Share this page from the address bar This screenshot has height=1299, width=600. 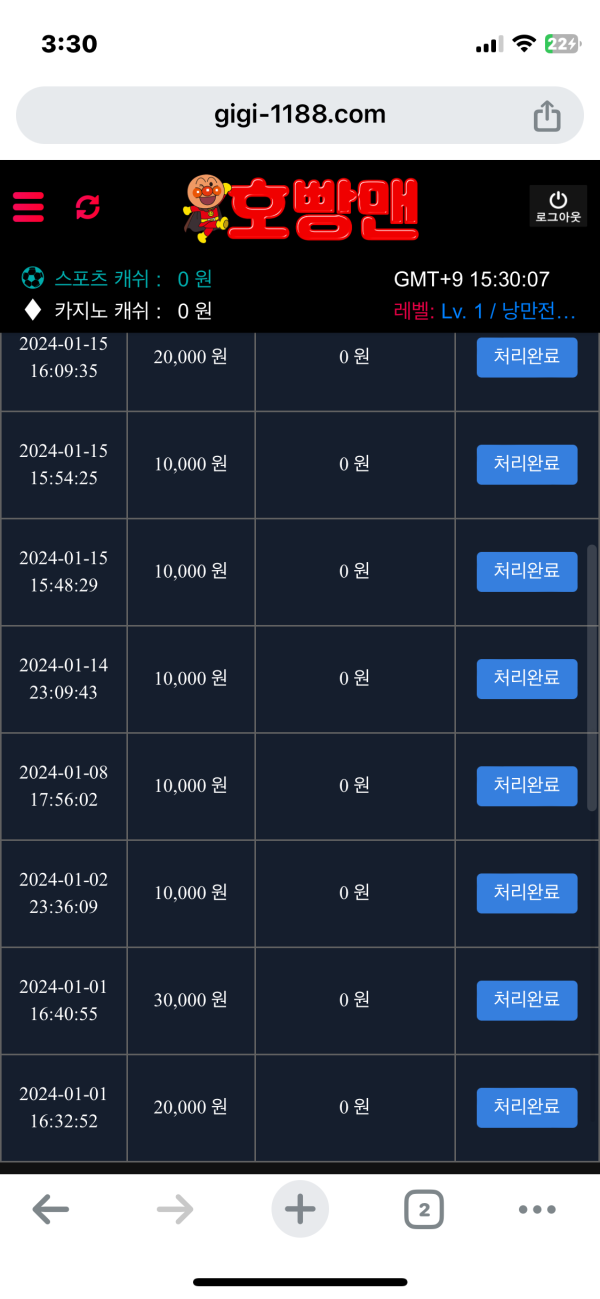pos(546,116)
